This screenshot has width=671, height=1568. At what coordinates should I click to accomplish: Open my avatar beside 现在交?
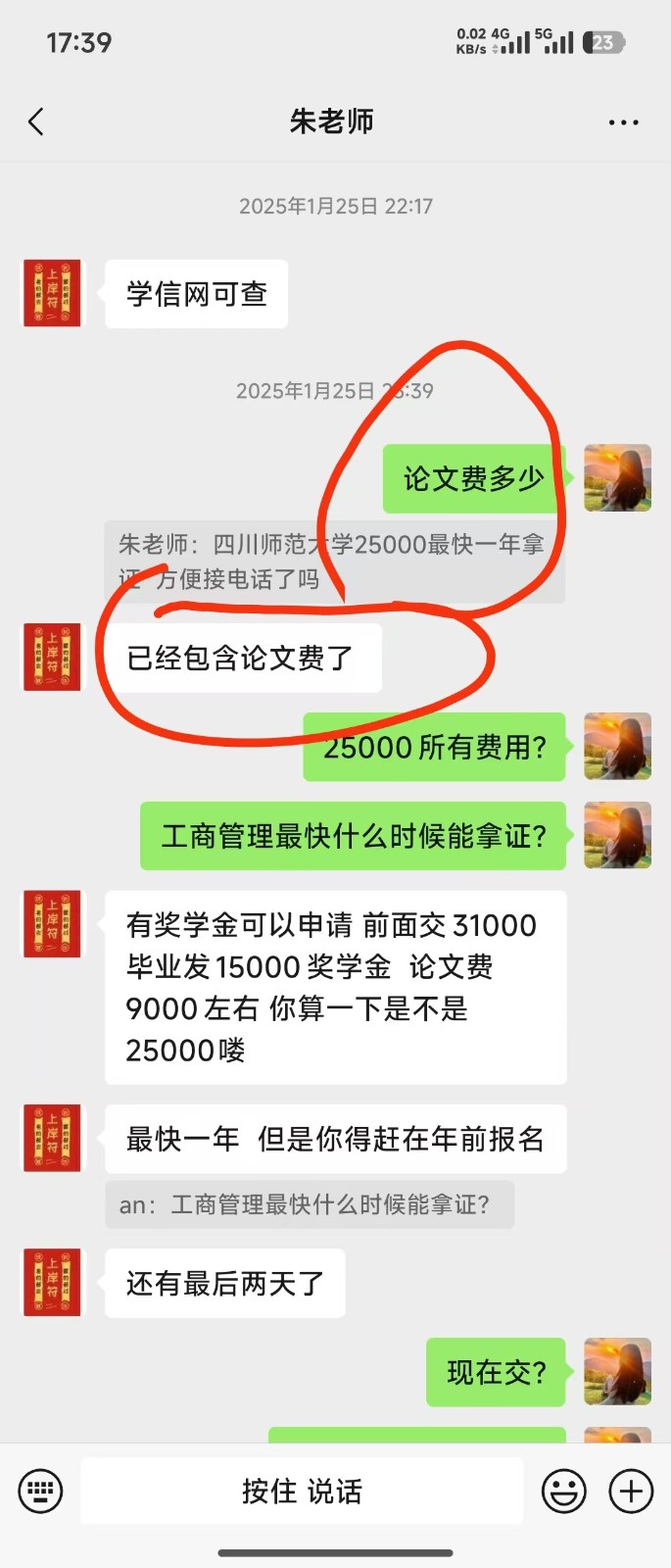pos(617,1371)
